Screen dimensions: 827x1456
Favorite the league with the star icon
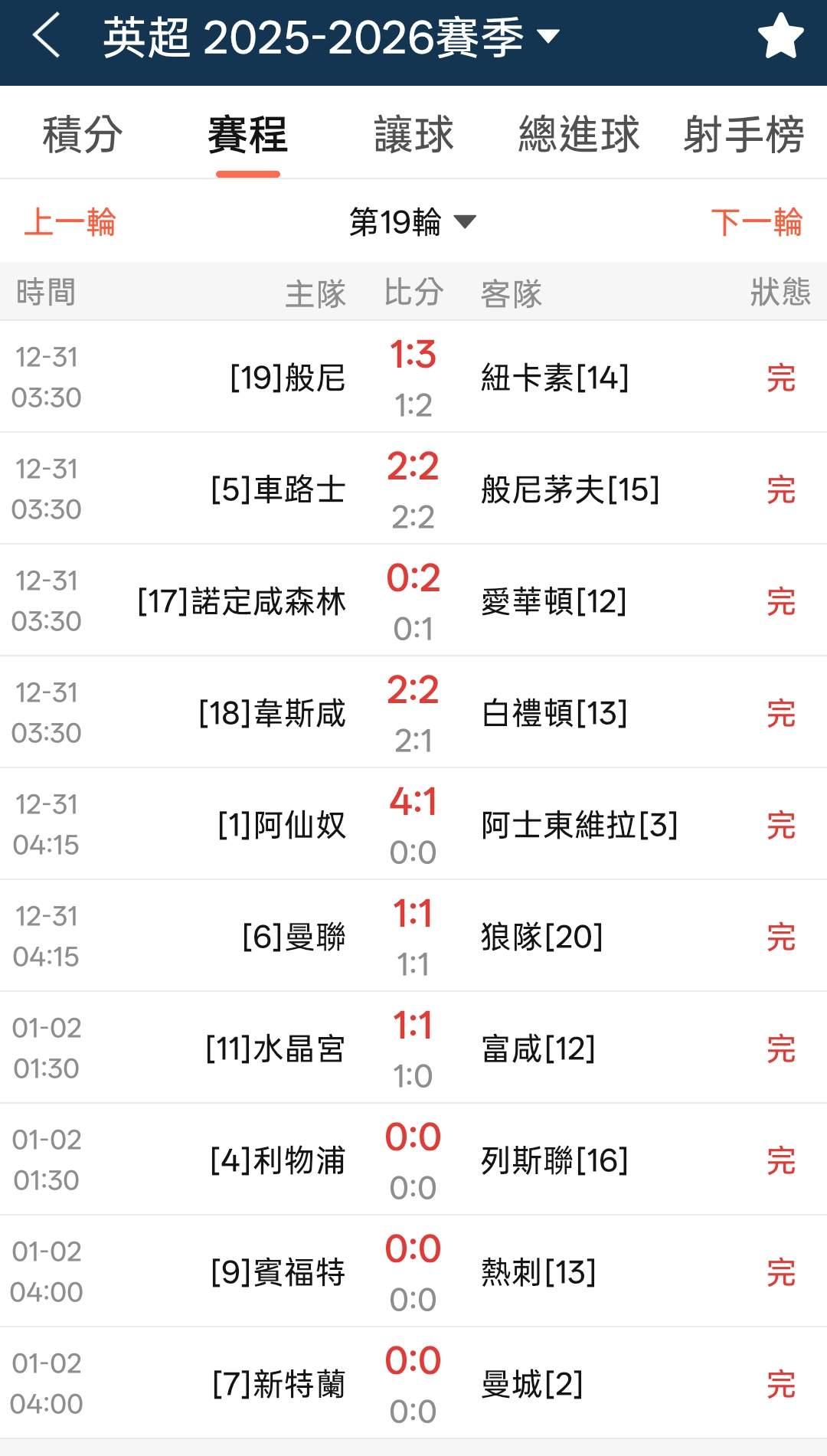point(780,36)
